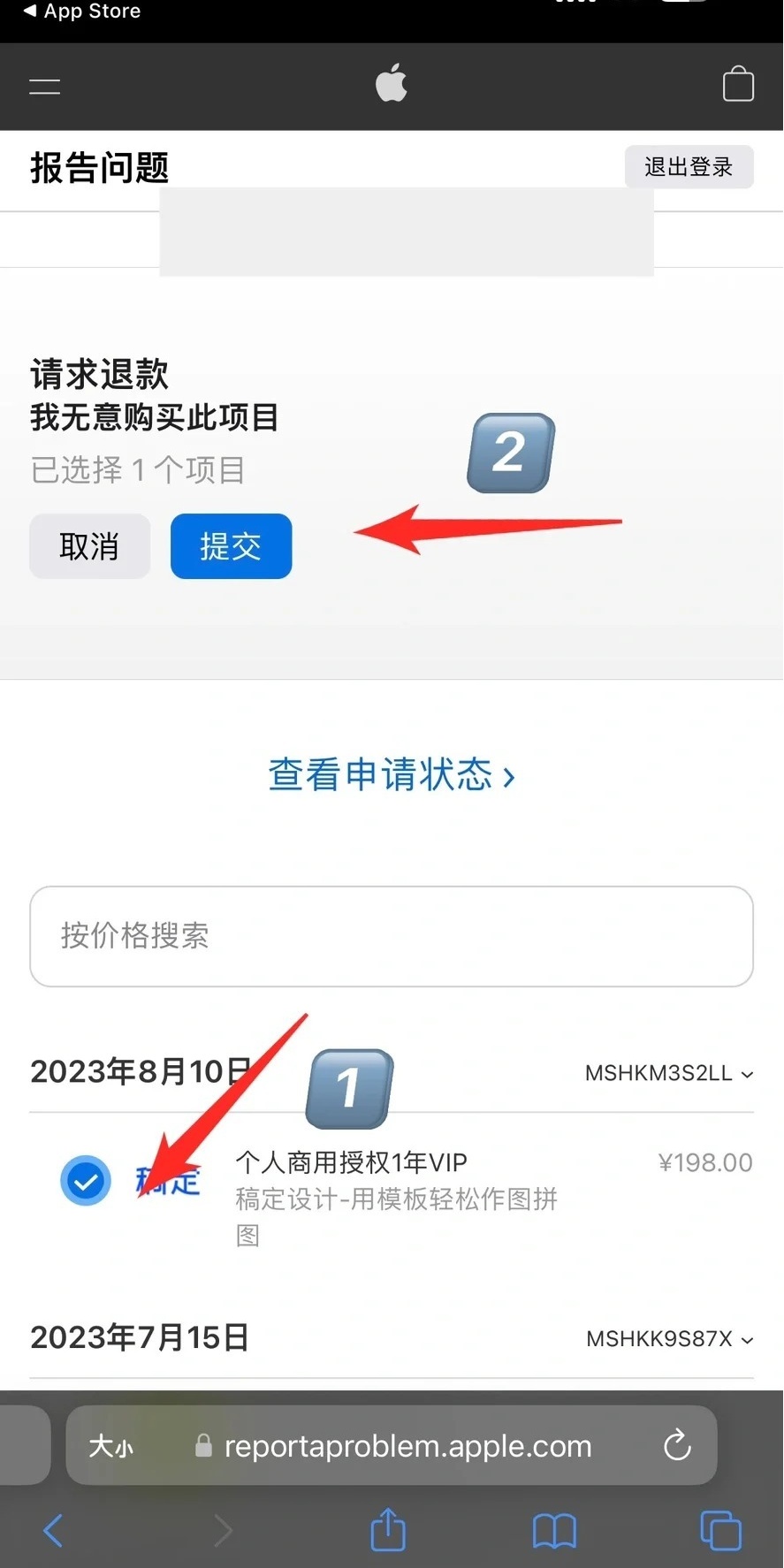Tap the Apple logo homepage link
Image resolution: width=784 pixels, height=1568 pixels.
click(x=392, y=84)
